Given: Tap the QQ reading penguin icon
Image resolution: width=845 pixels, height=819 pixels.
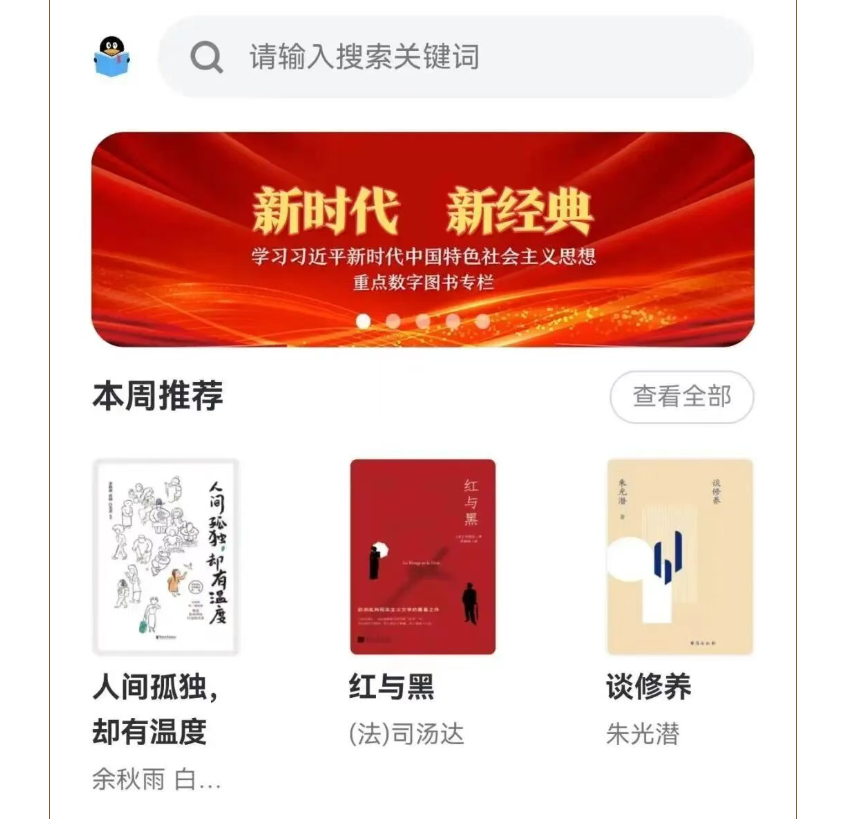Looking at the screenshot, I should 112,57.
